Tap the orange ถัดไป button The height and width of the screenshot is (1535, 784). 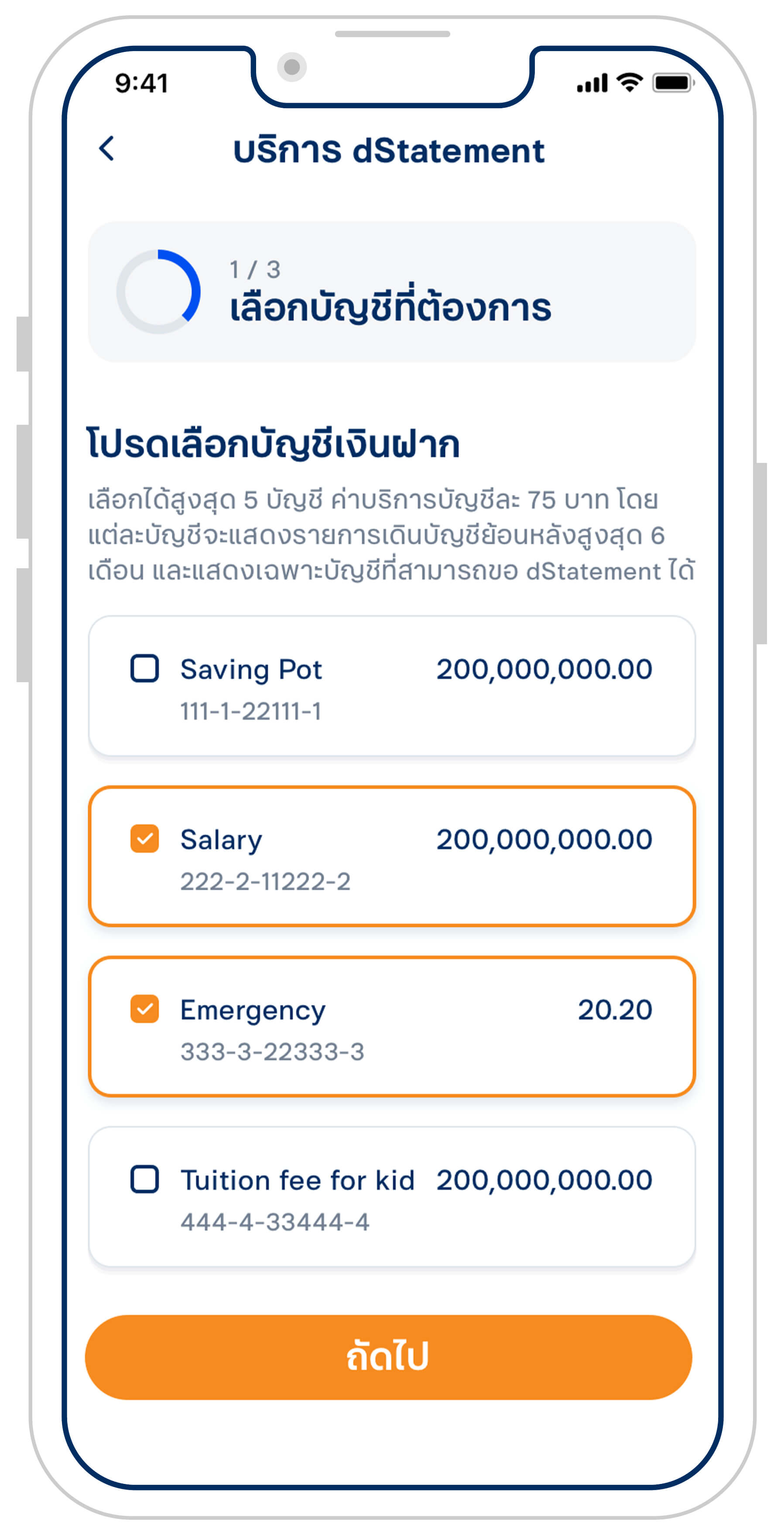[x=388, y=1357]
